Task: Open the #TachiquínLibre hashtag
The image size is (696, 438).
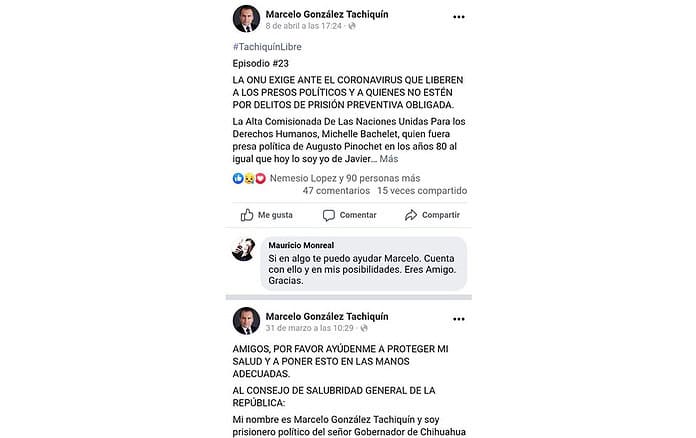Action: coord(266,47)
